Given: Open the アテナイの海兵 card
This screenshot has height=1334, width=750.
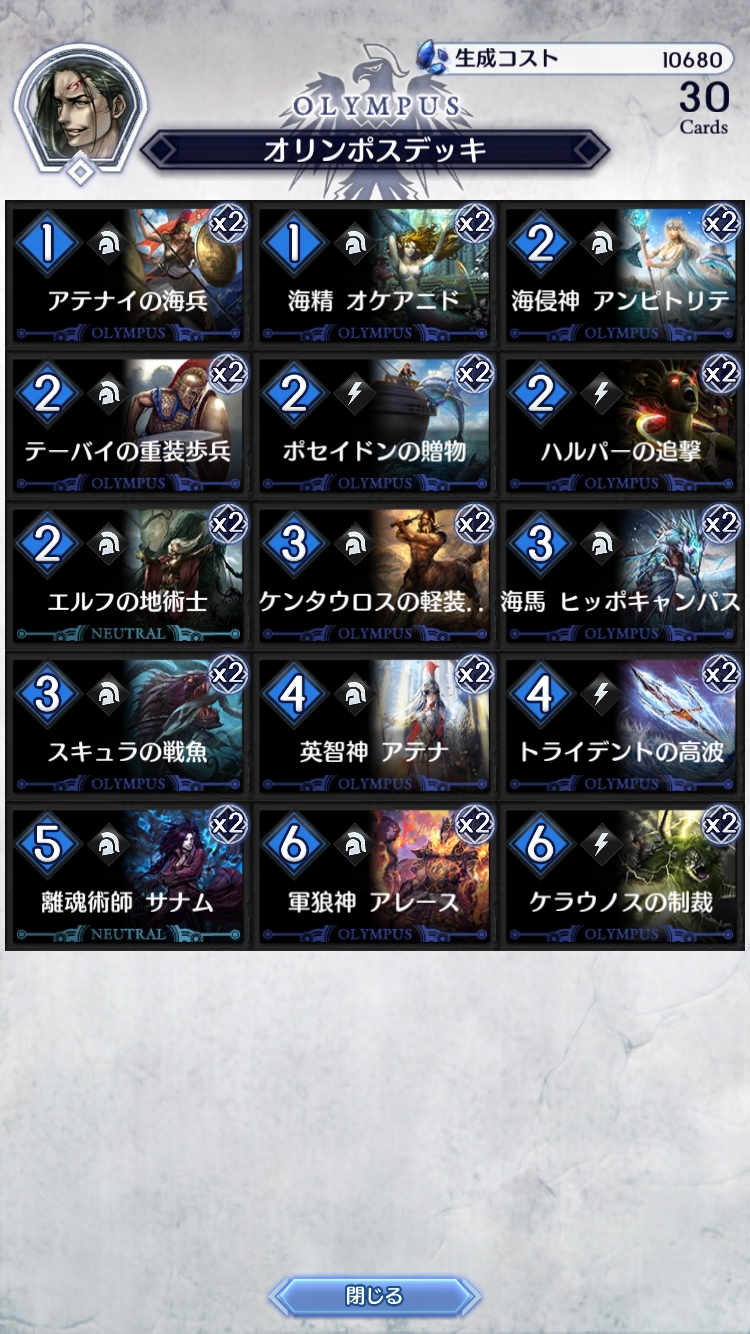Looking at the screenshot, I should click(127, 275).
